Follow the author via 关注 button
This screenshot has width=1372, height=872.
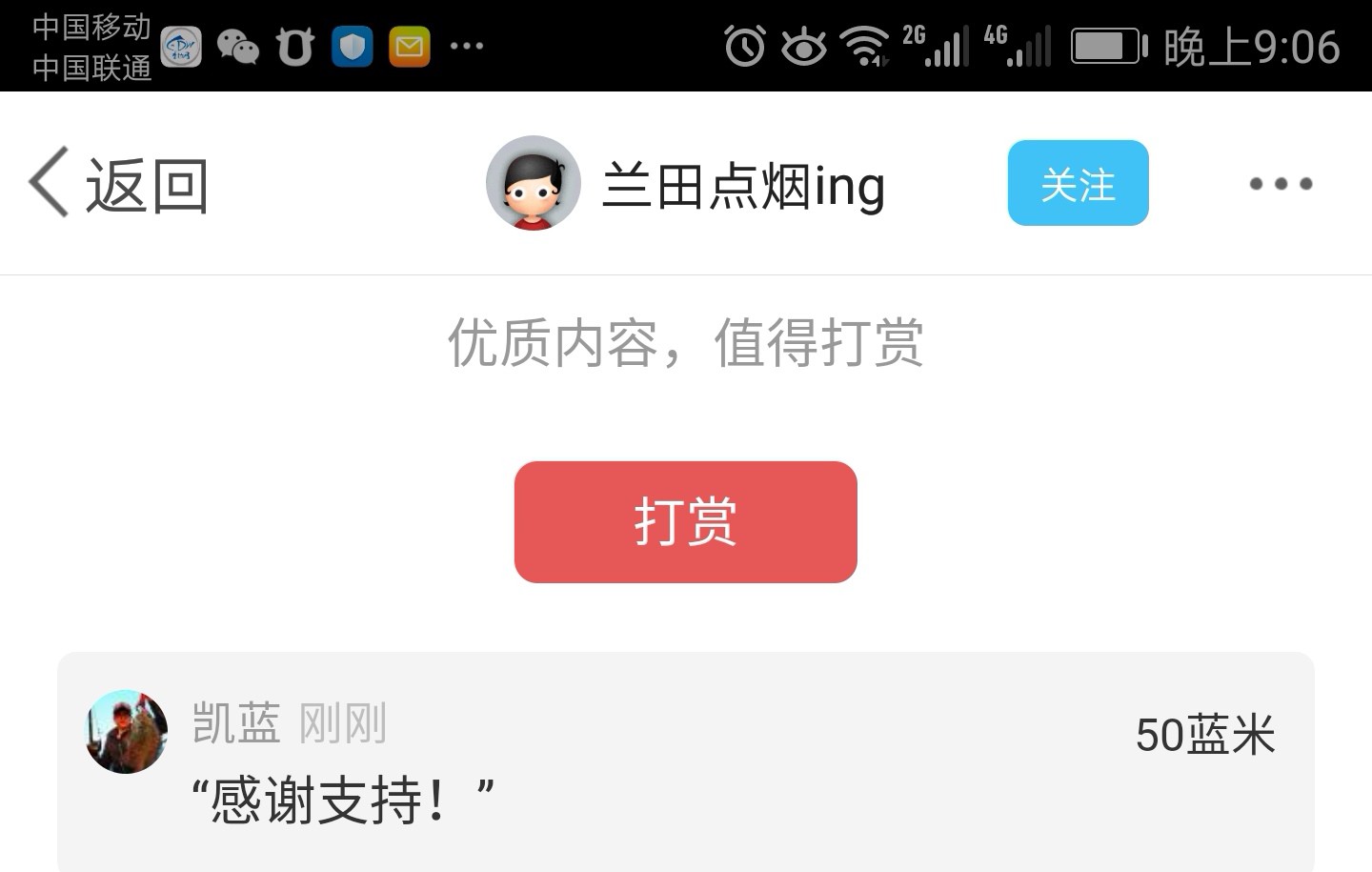click(1078, 183)
